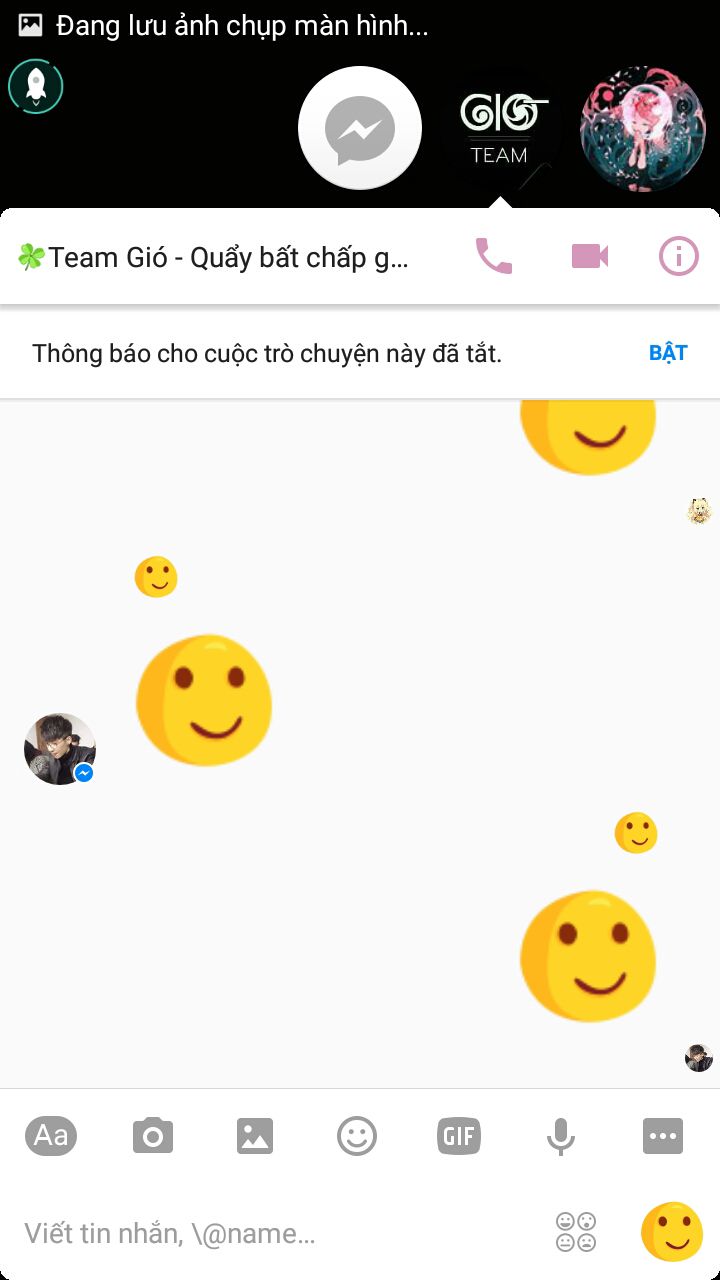Open the sender's profile picture
Viewport: 720px width, 1280px height.
60,749
